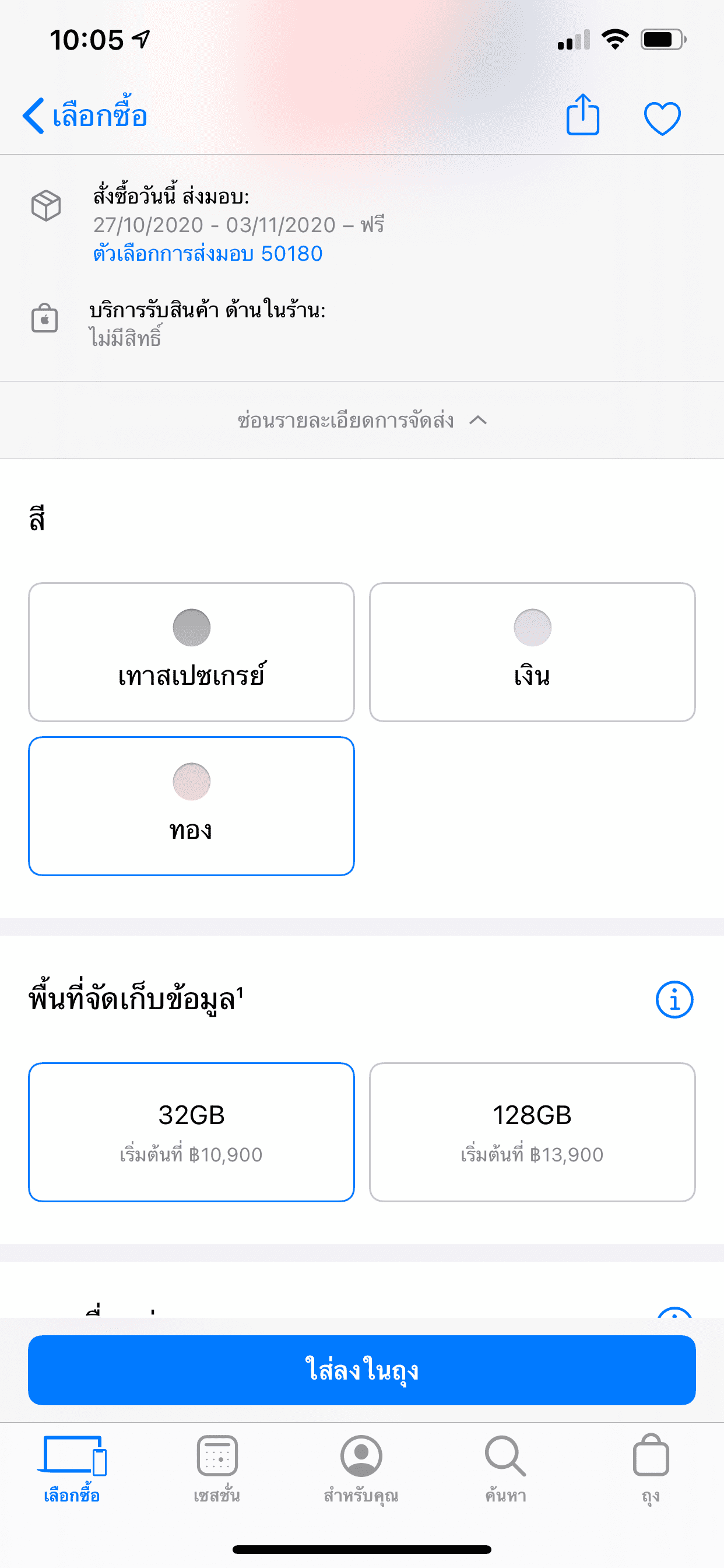Image resolution: width=724 pixels, height=1568 pixels.
Task: Select the เทาสเปซเกรย์ color option
Action: point(191,652)
